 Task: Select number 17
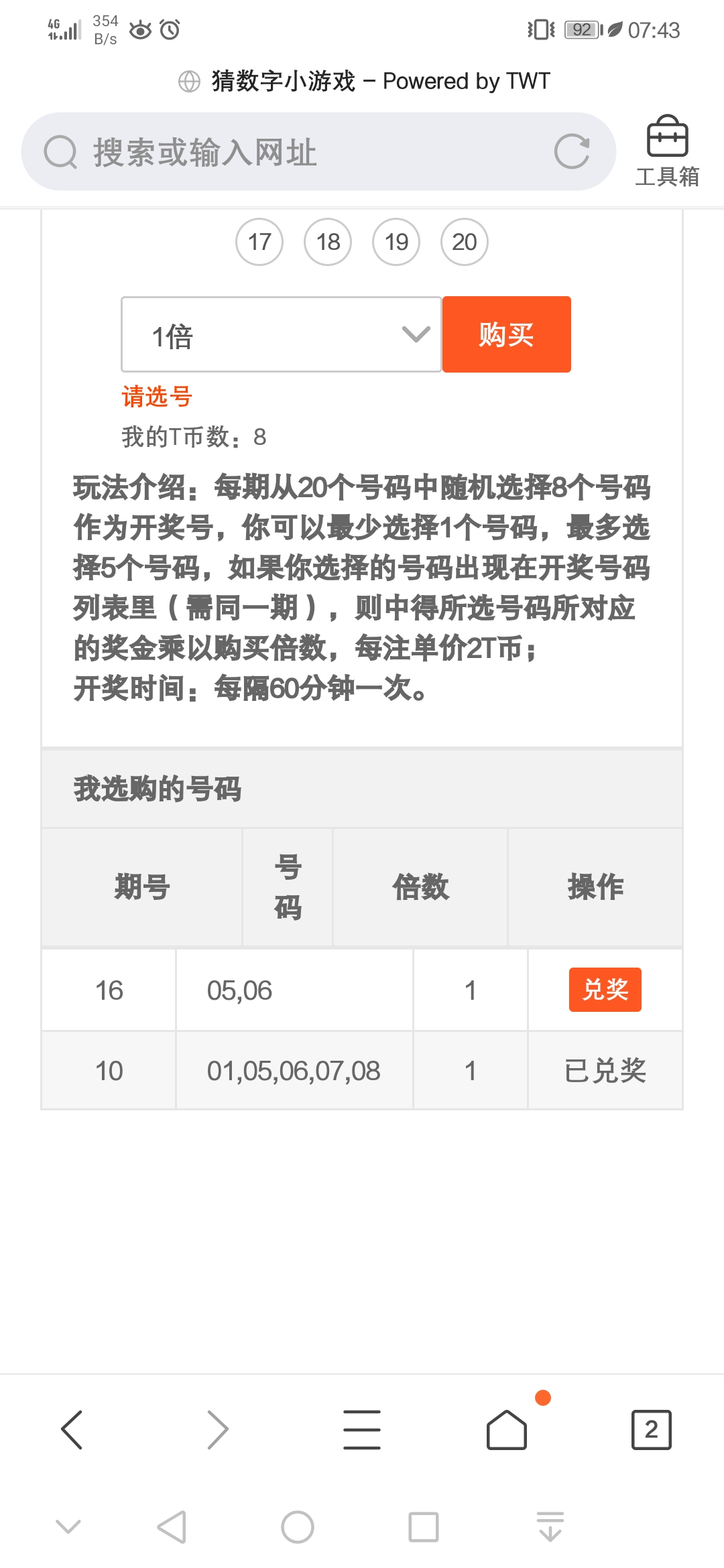pos(259,242)
